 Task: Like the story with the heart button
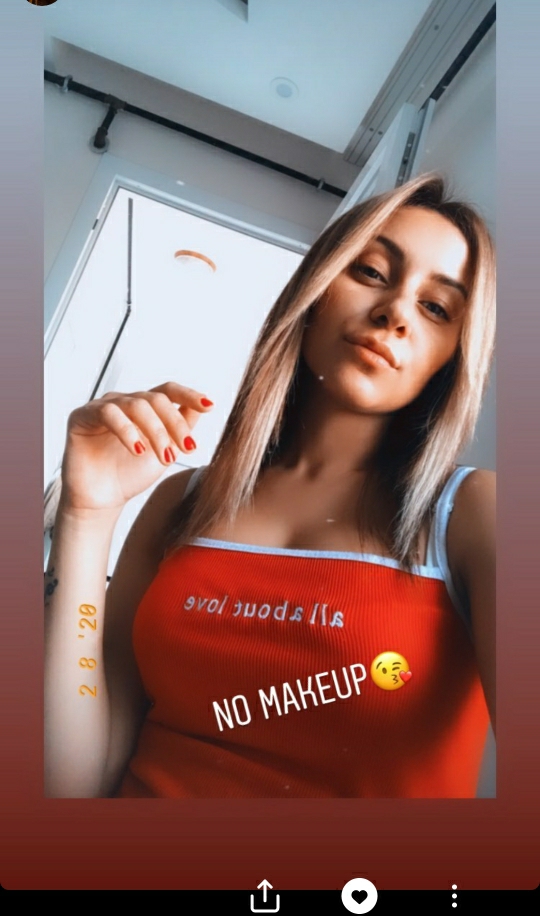(359, 896)
